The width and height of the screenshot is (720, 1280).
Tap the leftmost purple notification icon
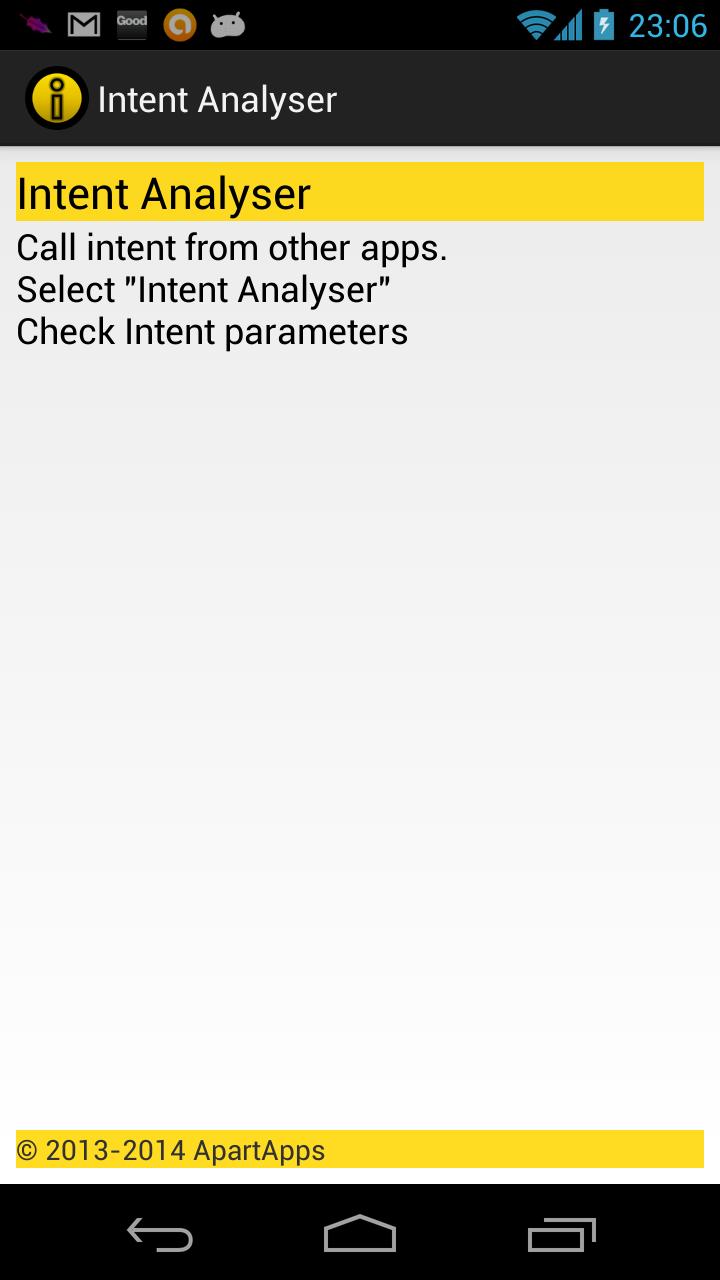coord(33,23)
